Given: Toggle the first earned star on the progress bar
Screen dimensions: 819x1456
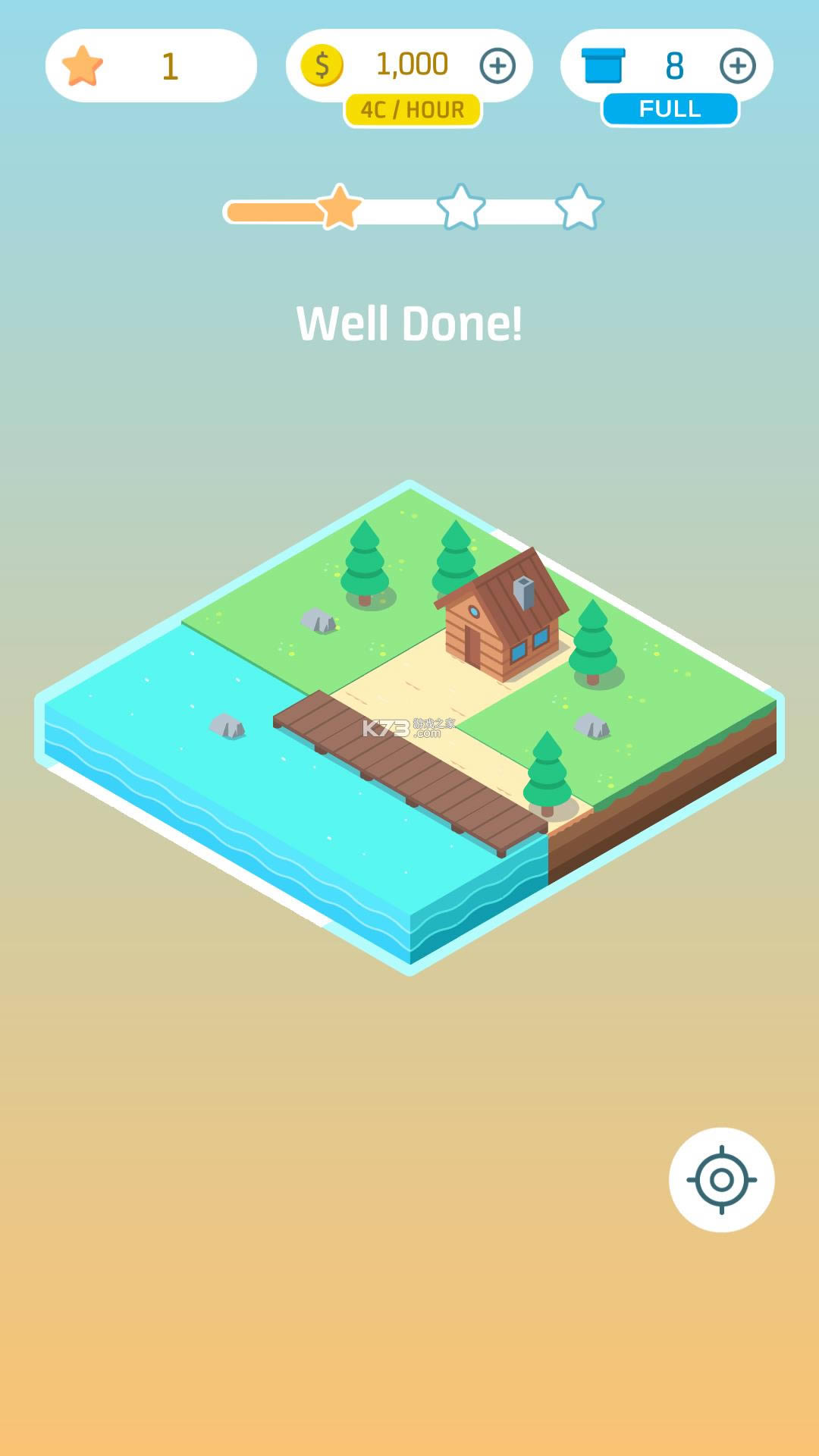Looking at the screenshot, I should pos(341,209).
